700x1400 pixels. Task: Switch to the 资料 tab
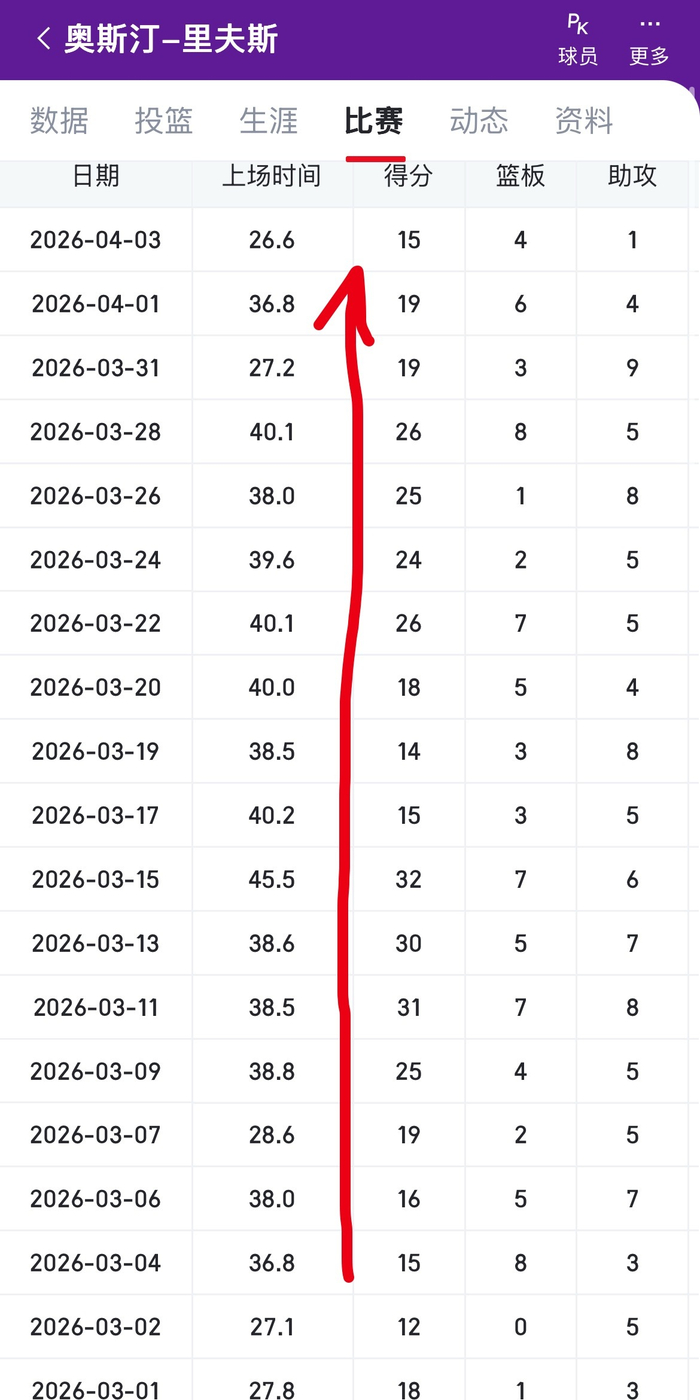[x=584, y=121]
